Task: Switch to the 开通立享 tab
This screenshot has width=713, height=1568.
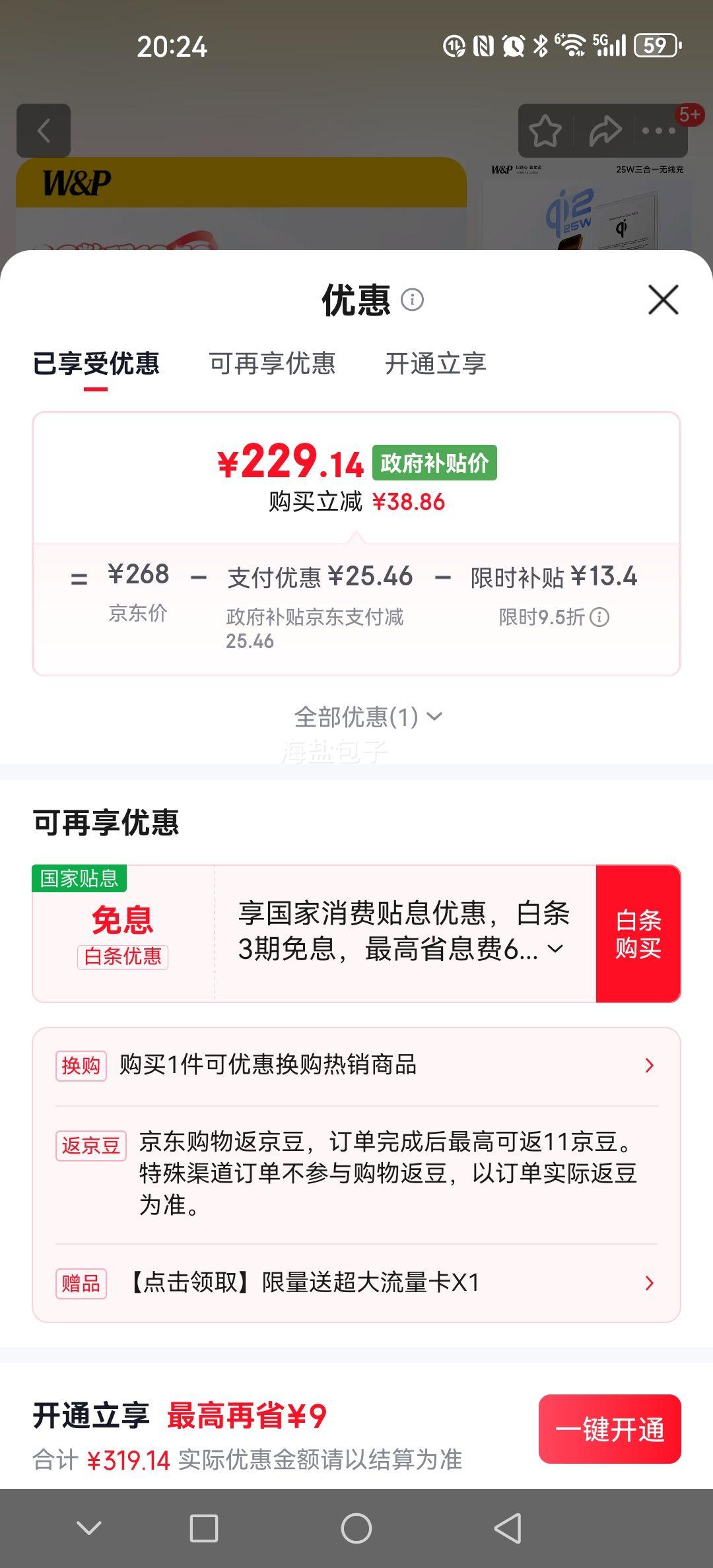Action: 436,364
